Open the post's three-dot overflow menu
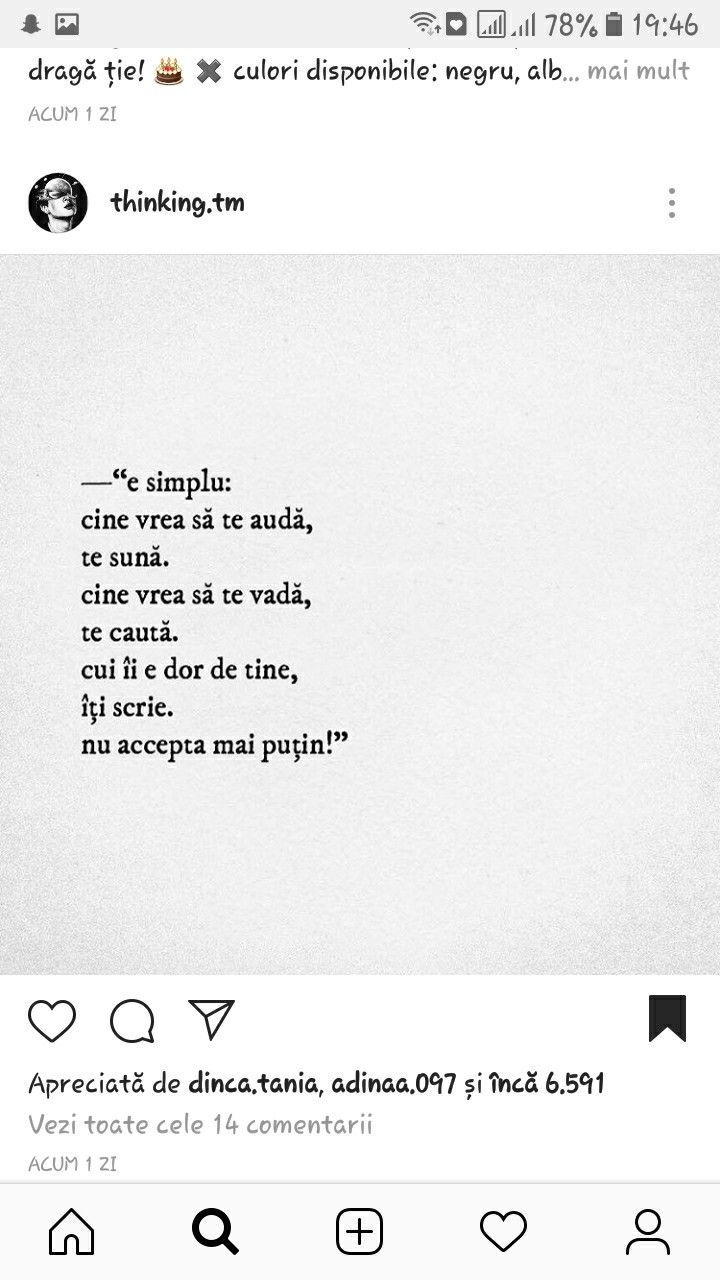The height and width of the screenshot is (1280, 720). pyautogui.click(x=672, y=203)
